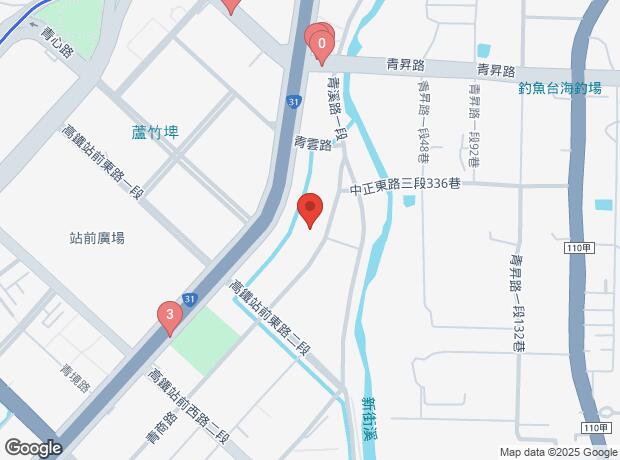Select the map marker labeled 3
The width and height of the screenshot is (620, 460).
click(170, 318)
